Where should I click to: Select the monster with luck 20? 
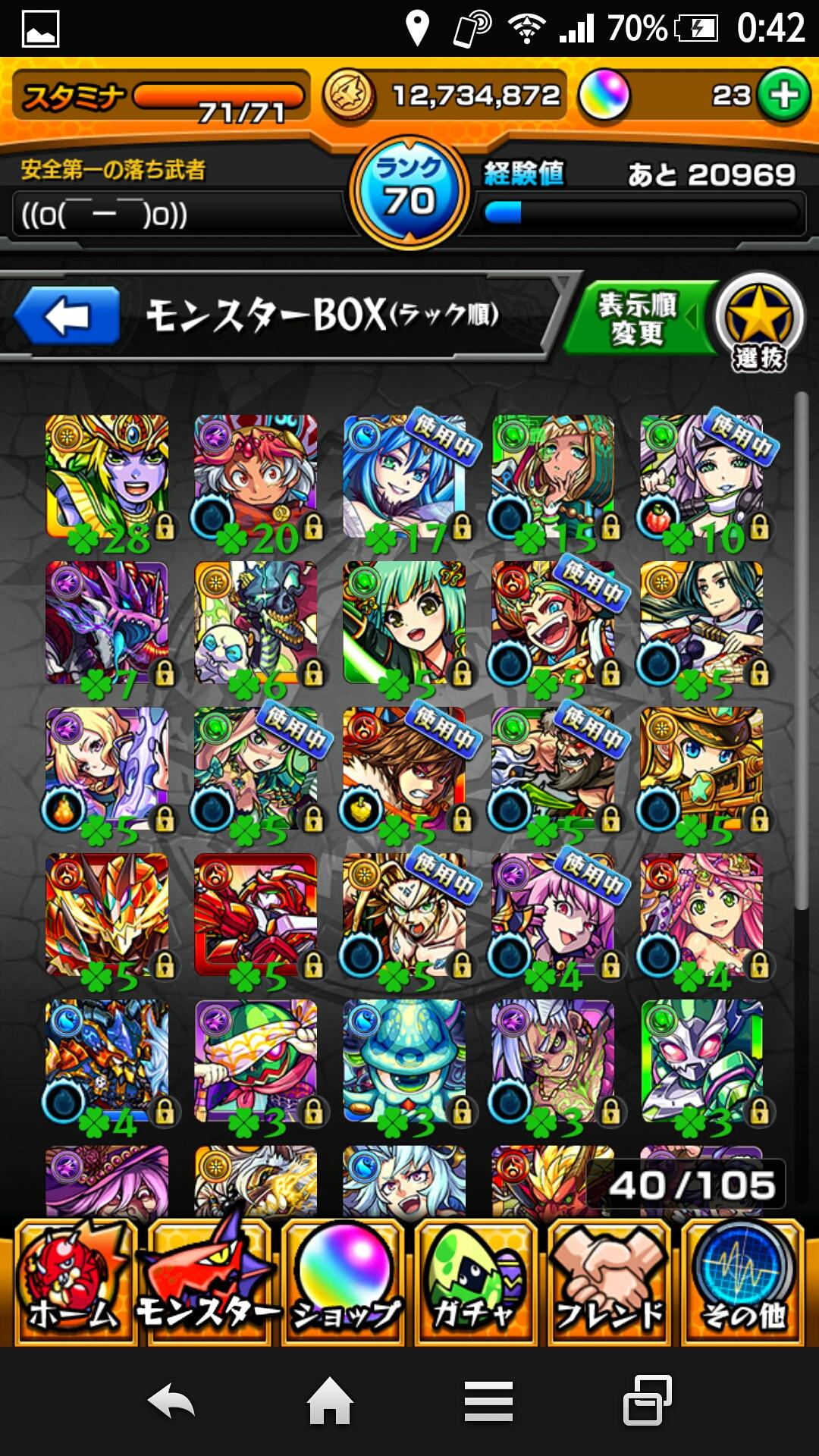[x=256, y=478]
